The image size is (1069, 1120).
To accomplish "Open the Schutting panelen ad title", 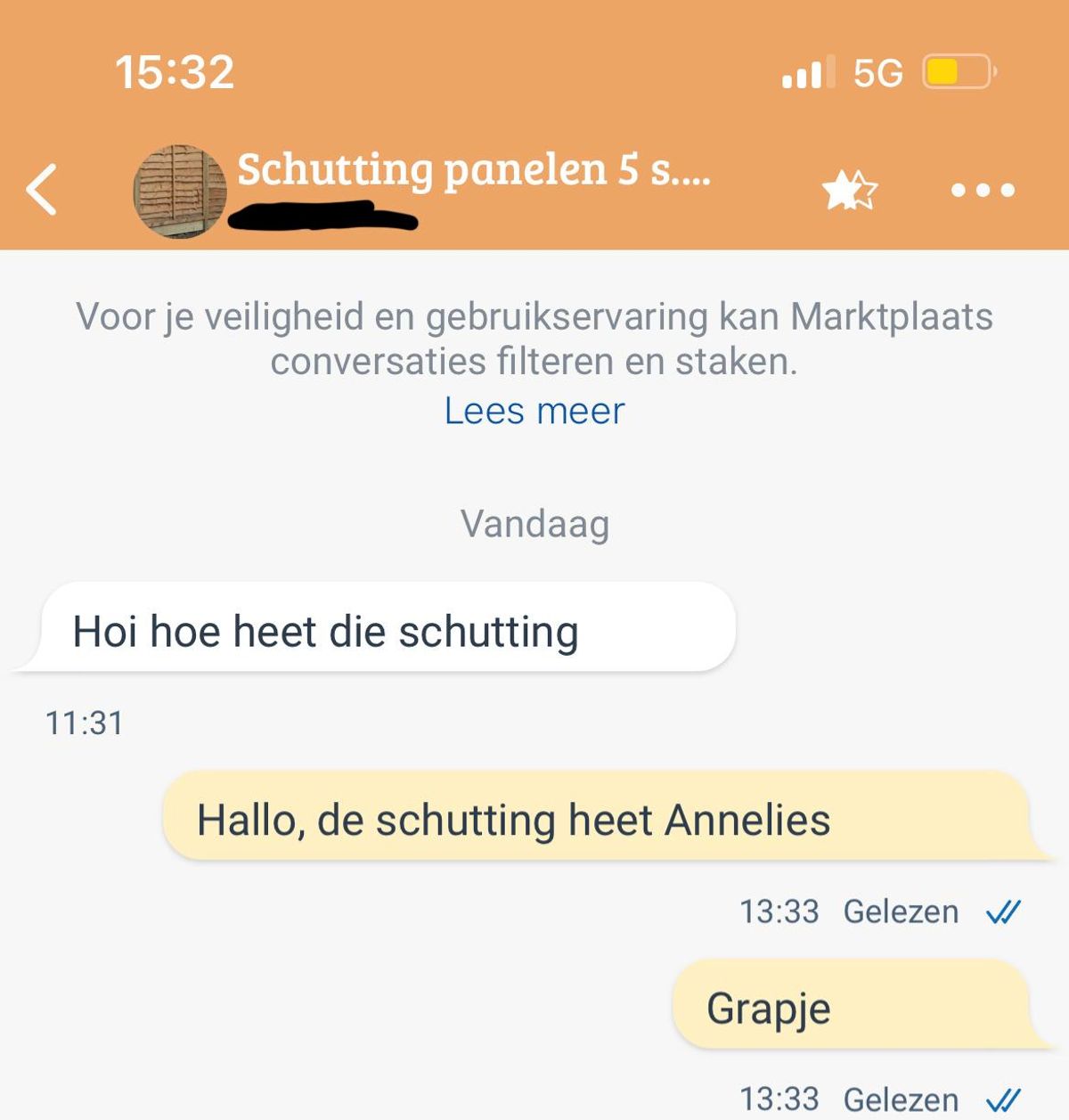I will [473, 169].
